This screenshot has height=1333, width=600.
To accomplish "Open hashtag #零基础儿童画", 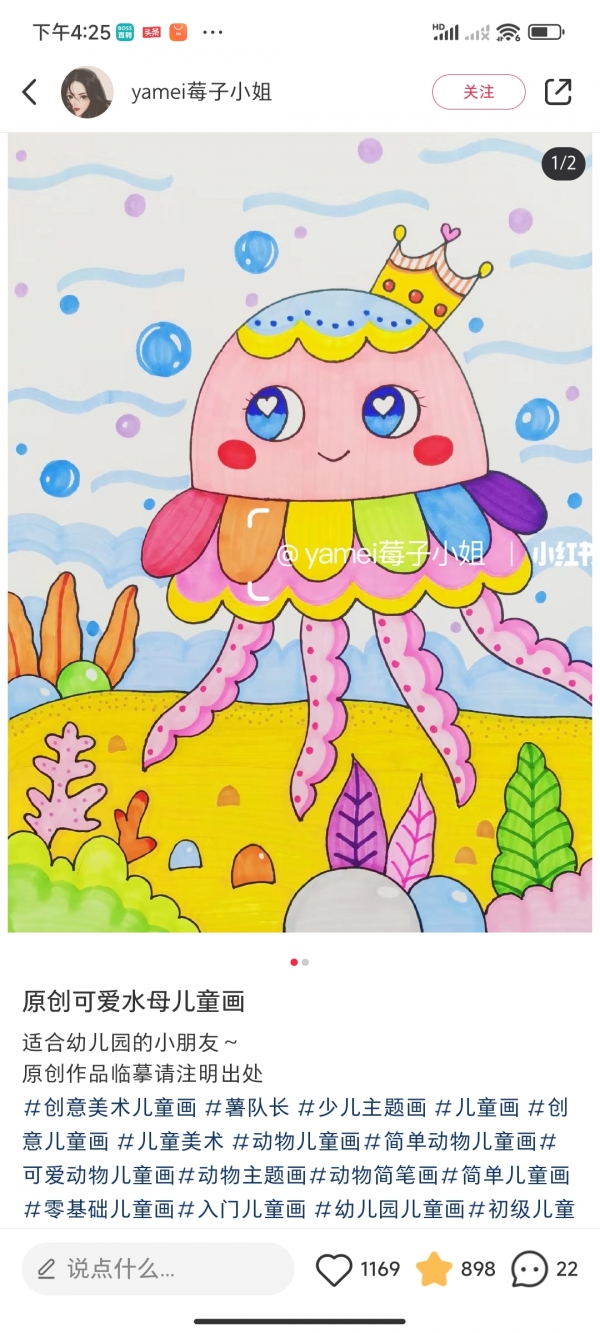I will point(99,1209).
